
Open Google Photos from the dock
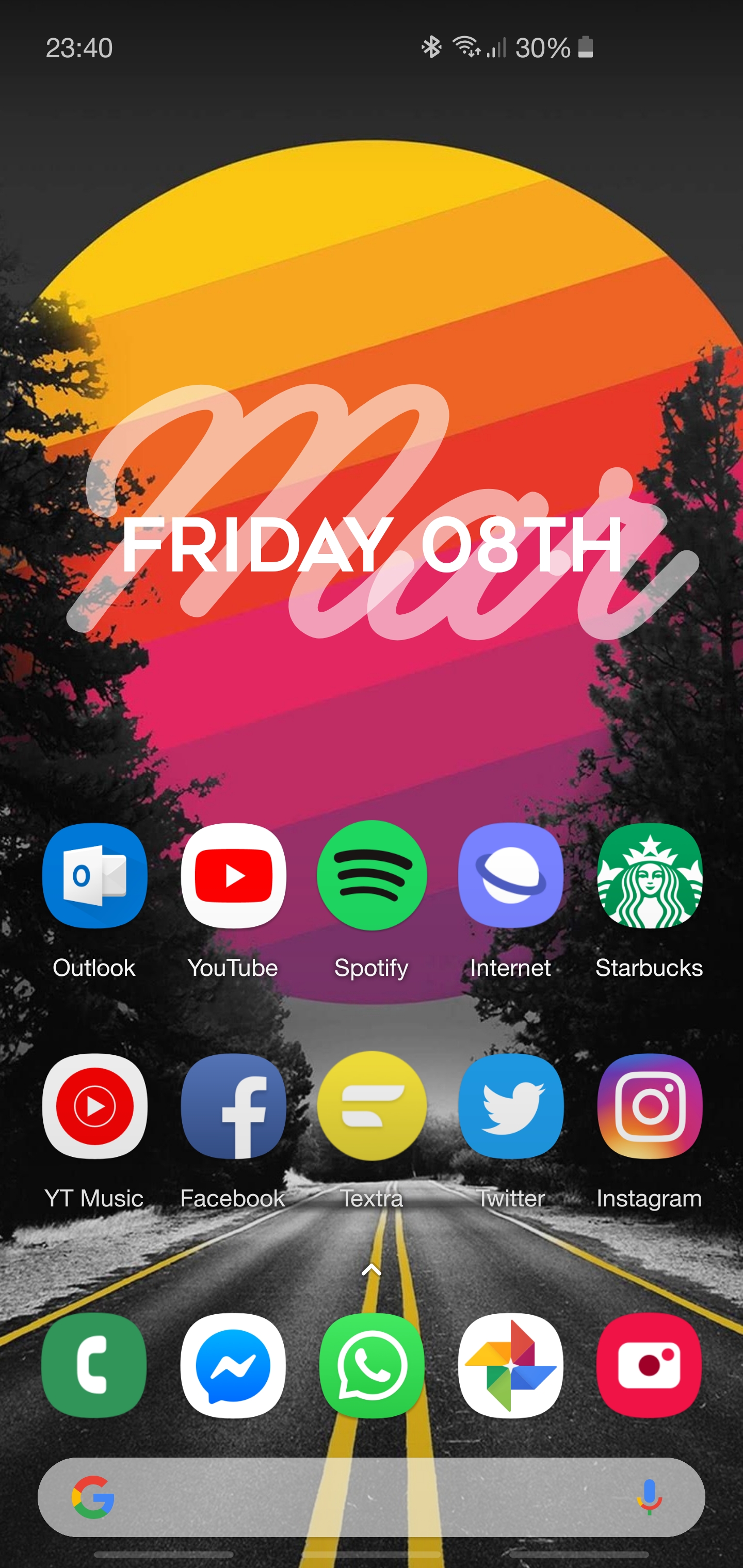pos(510,1365)
